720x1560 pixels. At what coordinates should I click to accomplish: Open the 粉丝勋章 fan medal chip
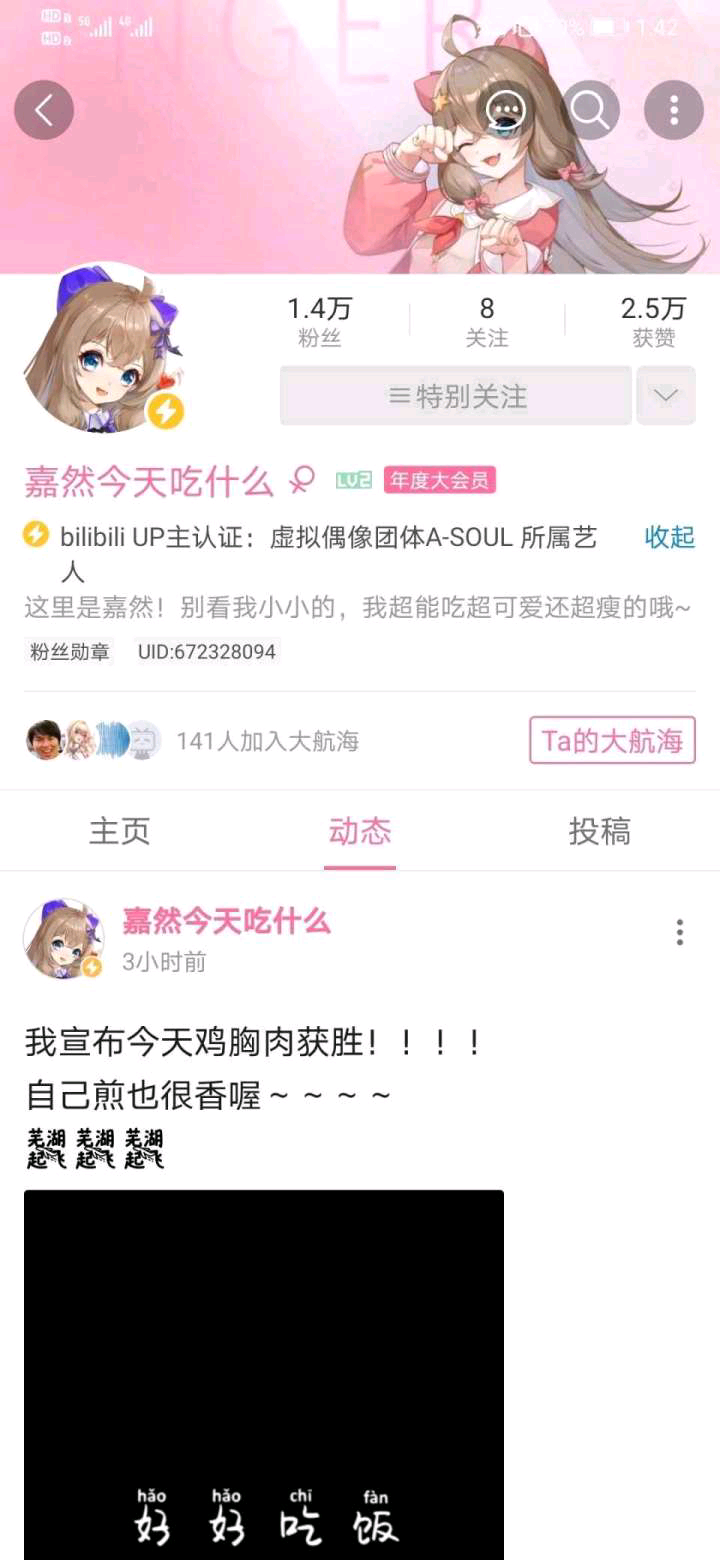click(69, 652)
